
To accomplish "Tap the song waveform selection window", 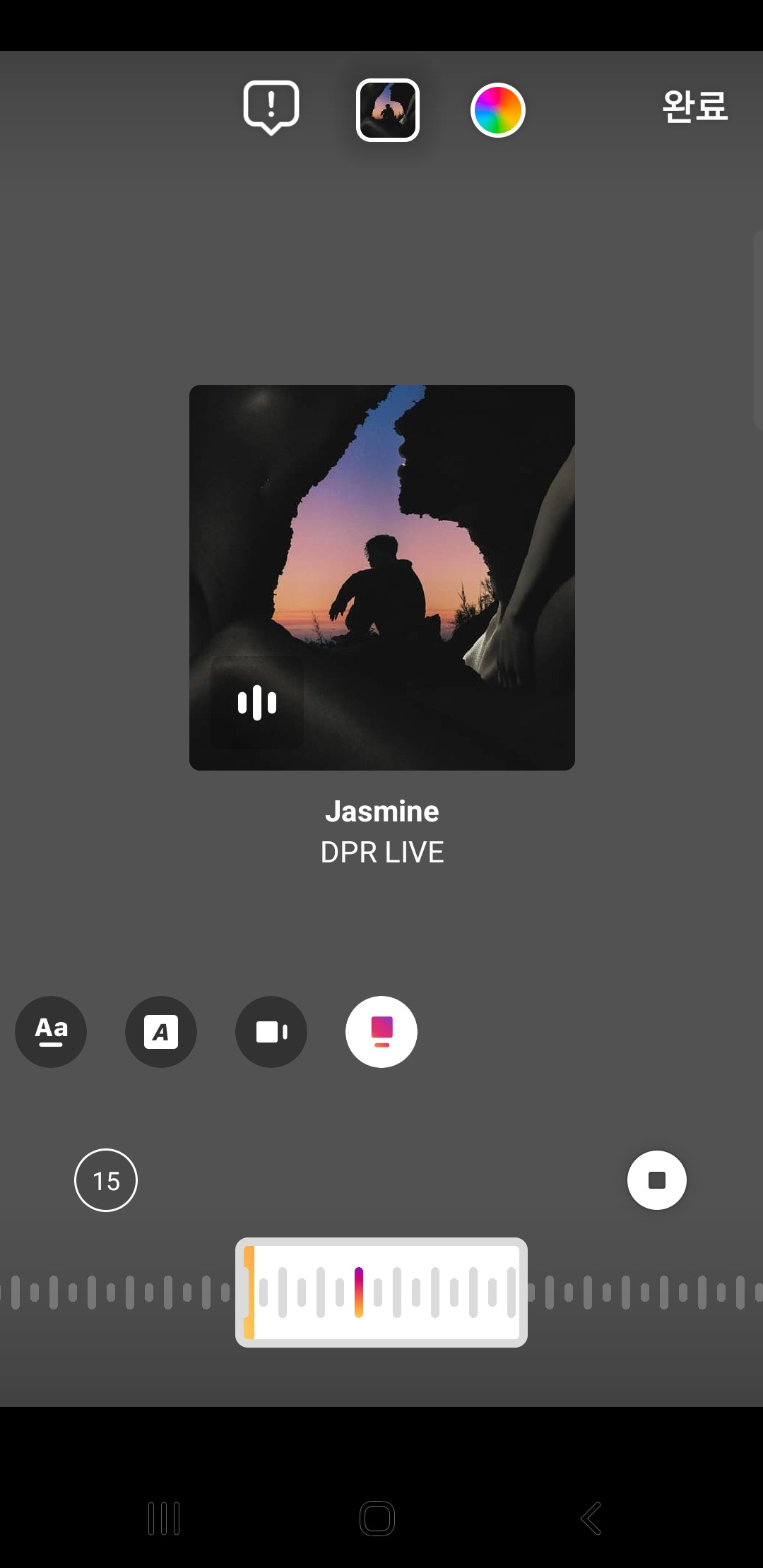I will 381,1293.
